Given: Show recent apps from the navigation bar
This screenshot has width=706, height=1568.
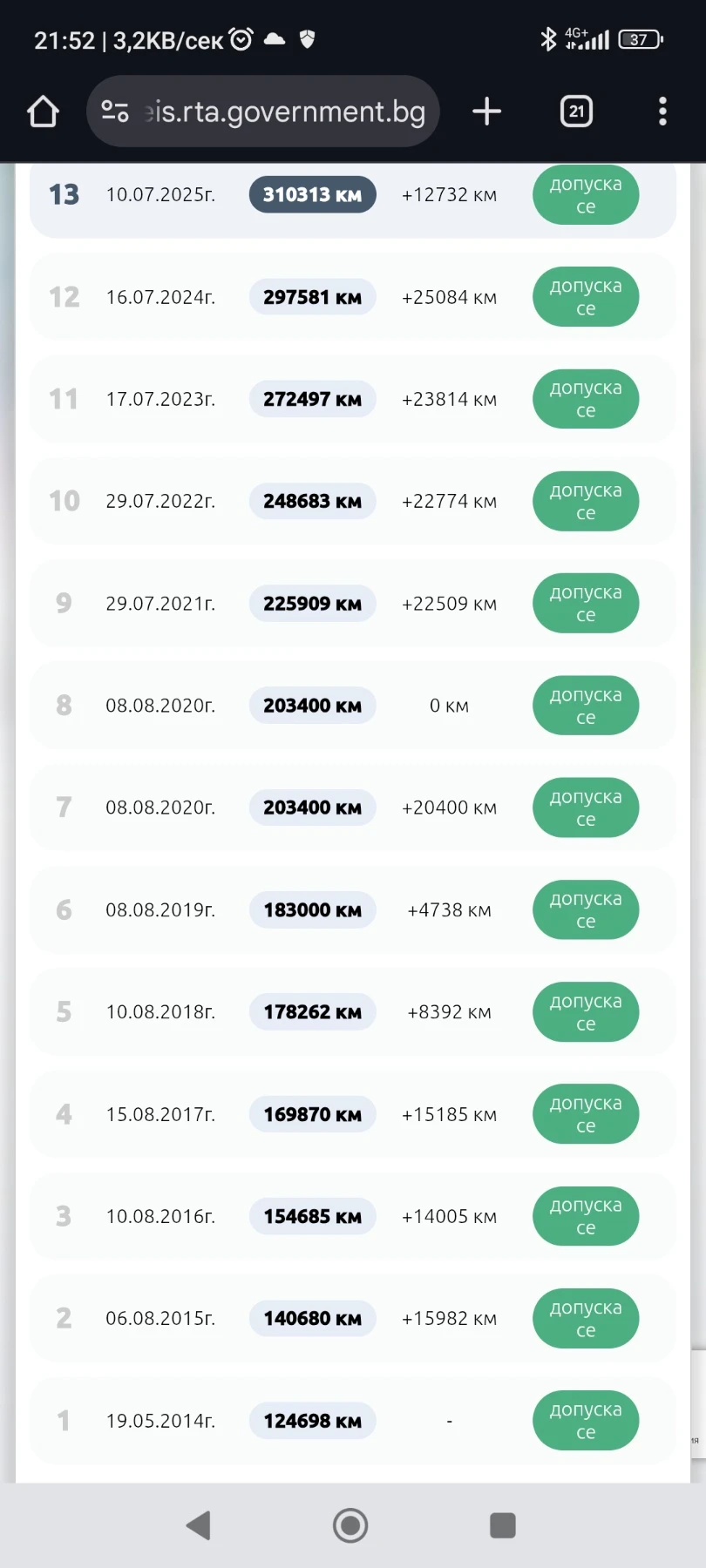Looking at the screenshot, I should point(503,1525).
